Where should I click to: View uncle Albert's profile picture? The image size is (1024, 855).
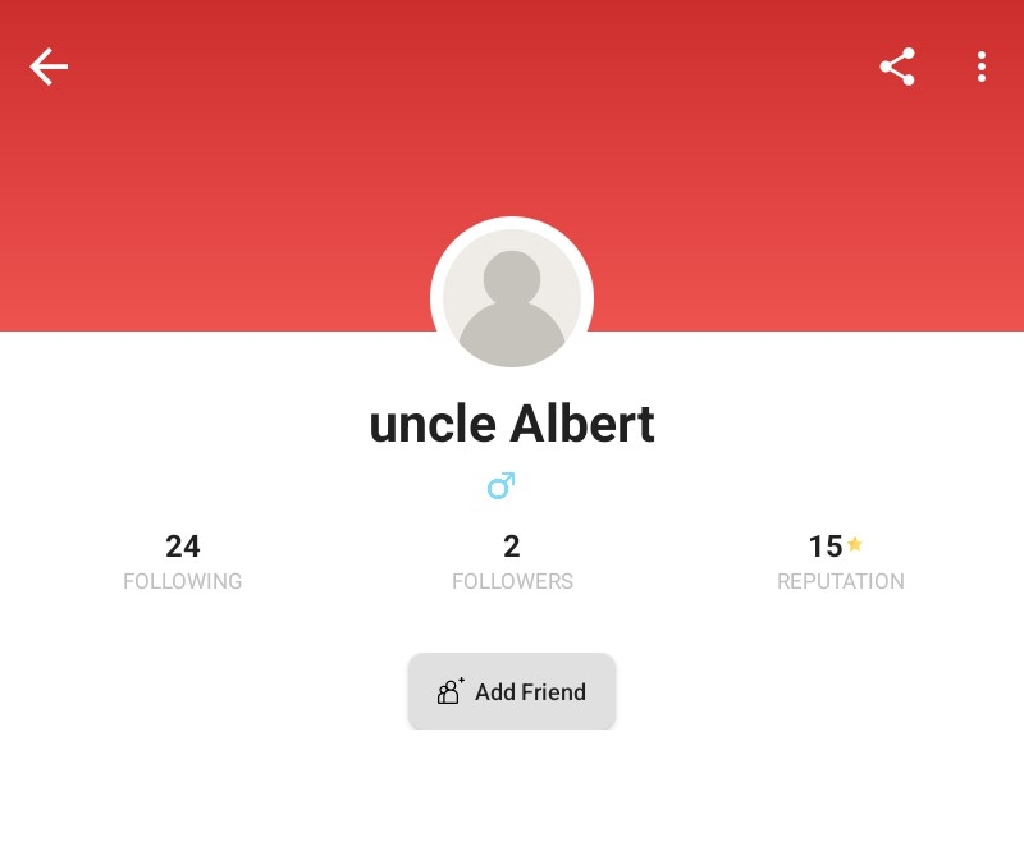(x=512, y=297)
